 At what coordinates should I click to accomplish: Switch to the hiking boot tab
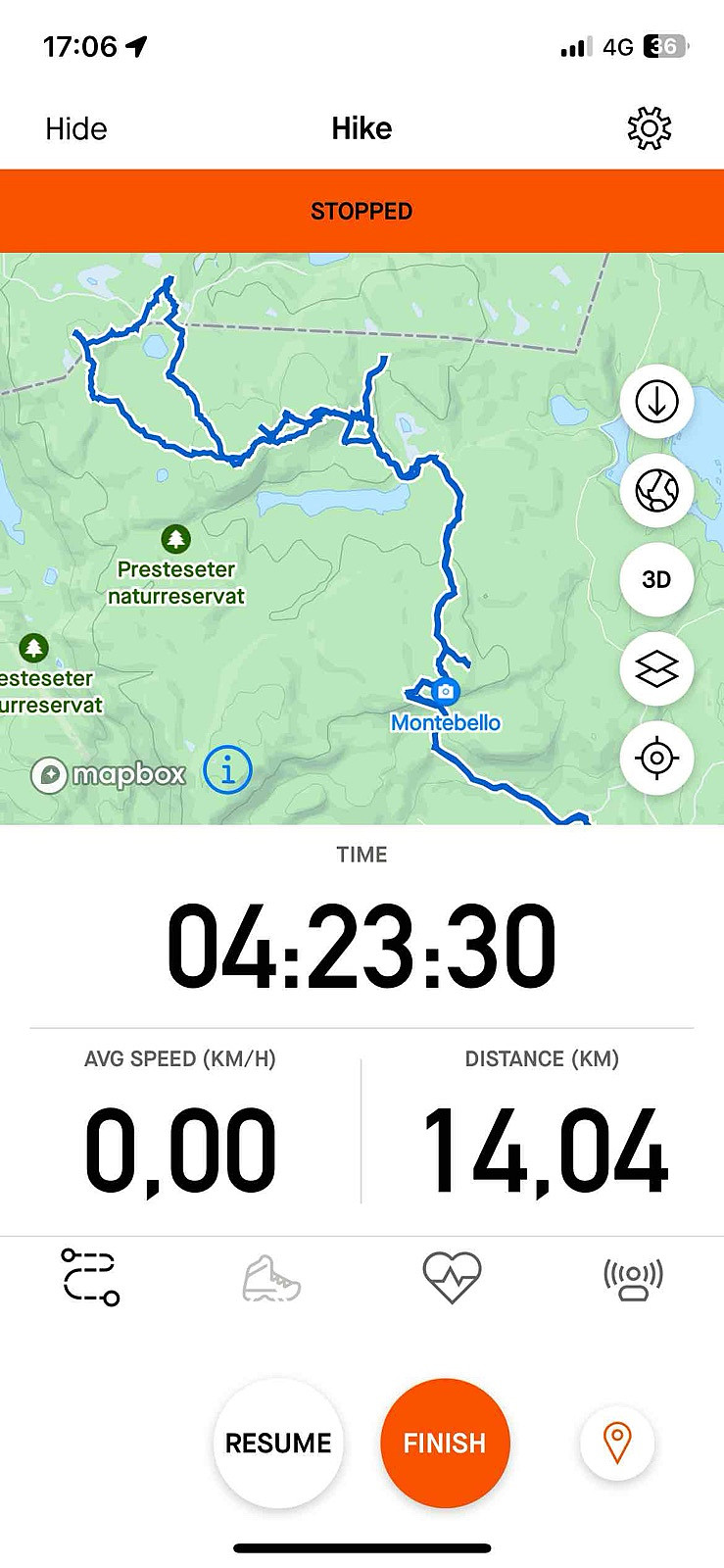pyautogui.click(x=271, y=1279)
